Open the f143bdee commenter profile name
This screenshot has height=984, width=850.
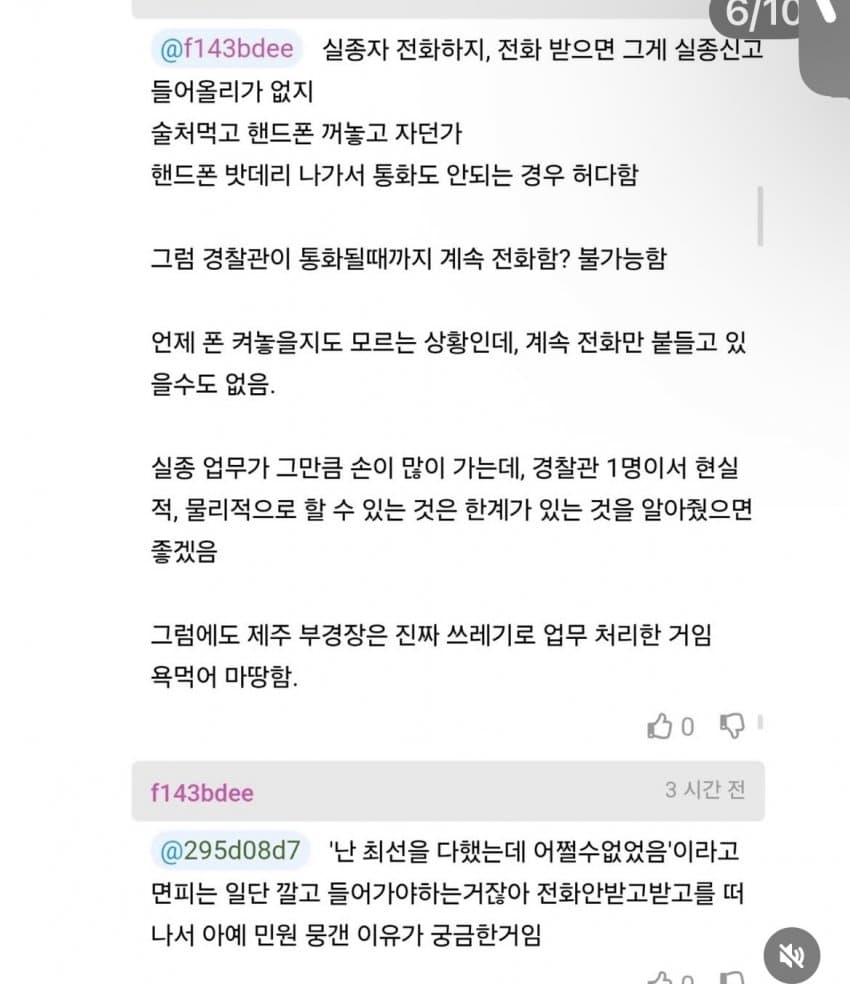coord(202,793)
